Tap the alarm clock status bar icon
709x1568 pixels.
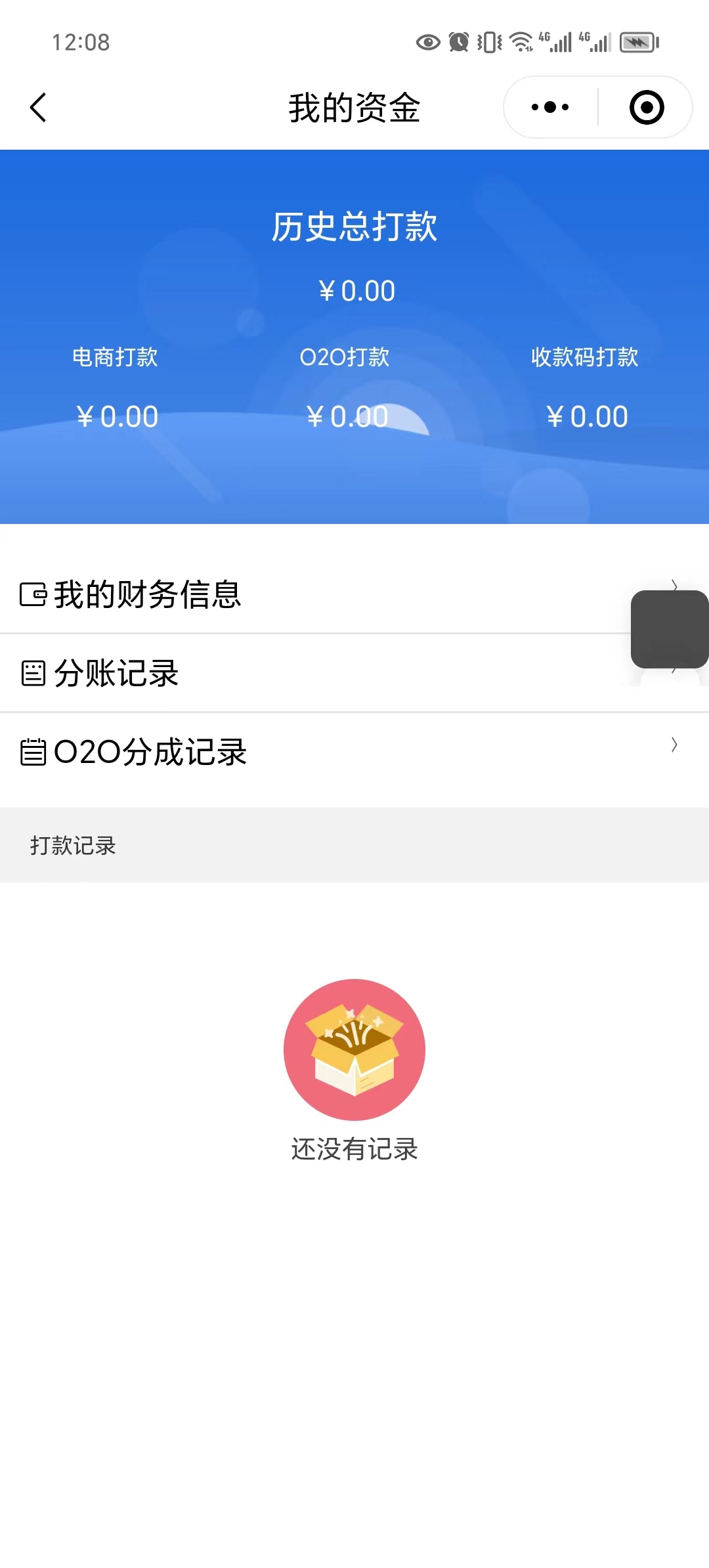[x=460, y=42]
